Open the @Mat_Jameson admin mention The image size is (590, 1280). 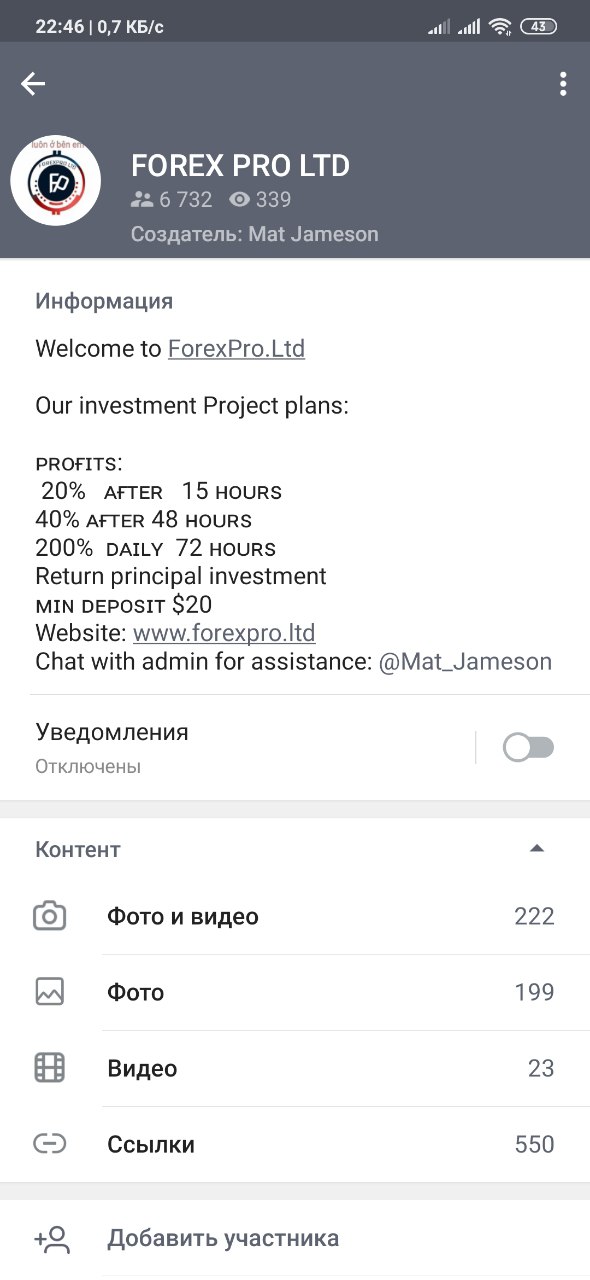point(465,662)
